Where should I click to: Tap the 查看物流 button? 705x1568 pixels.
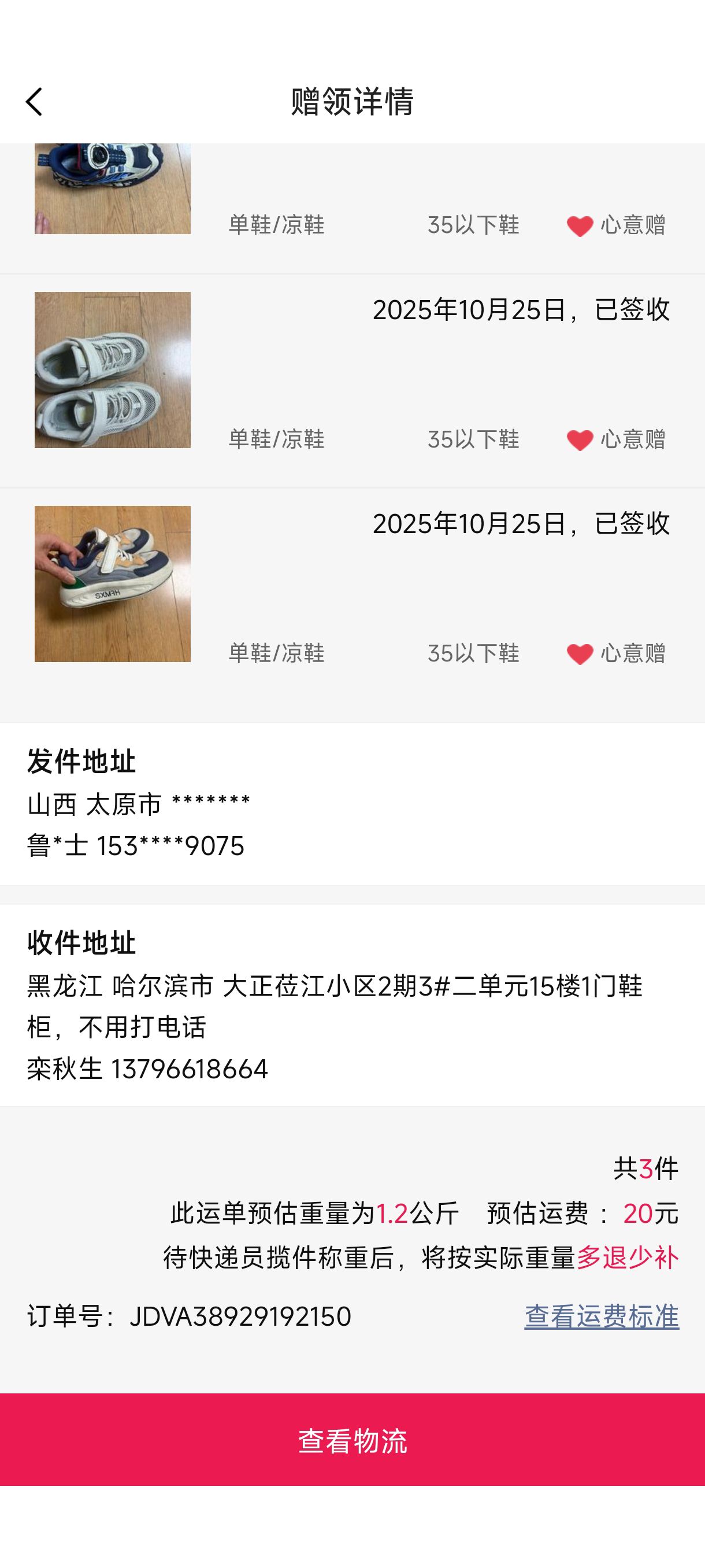pyautogui.click(x=352, y=1440)
